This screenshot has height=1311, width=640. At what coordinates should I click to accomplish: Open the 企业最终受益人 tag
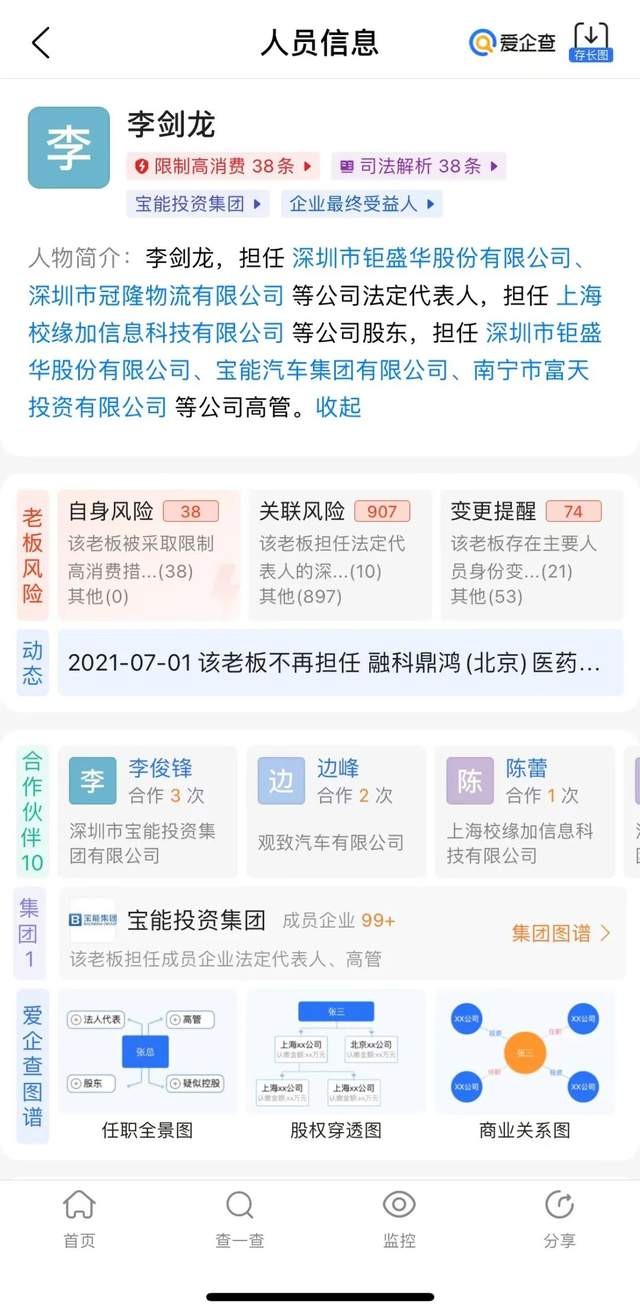click(361, 204)
